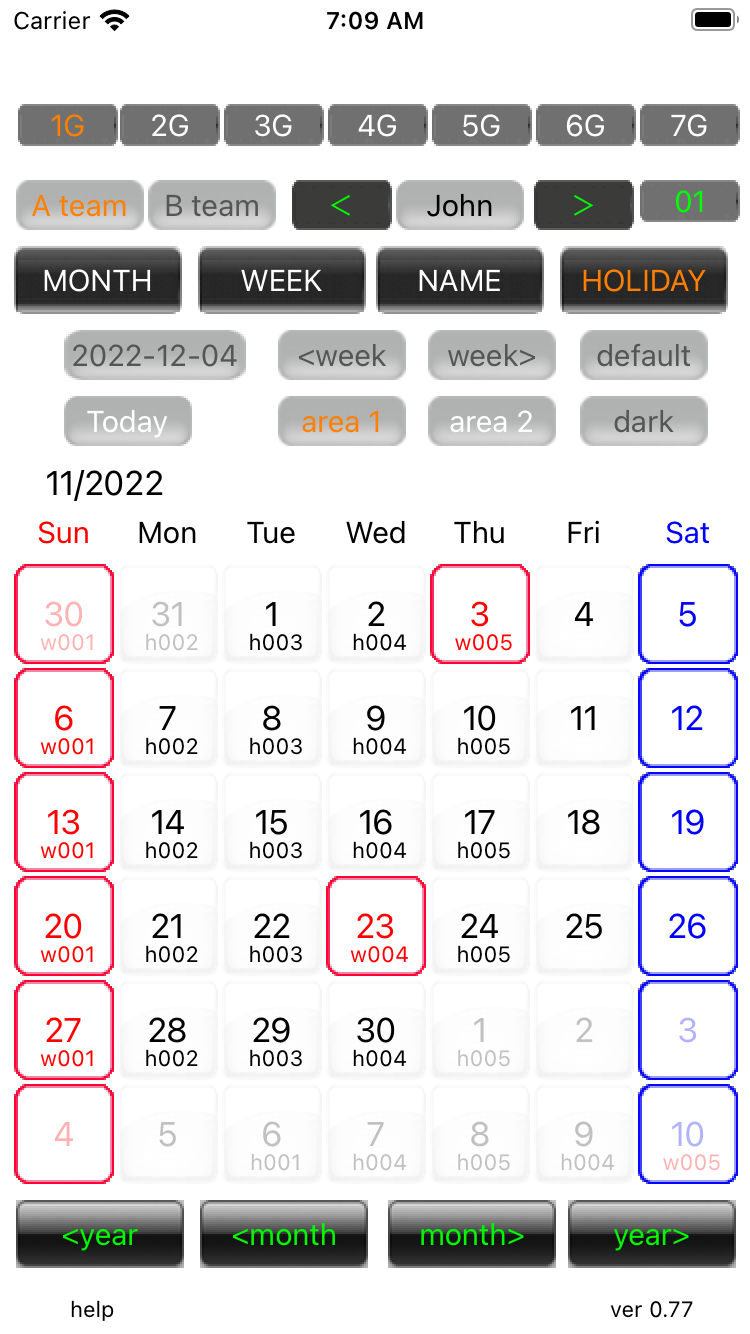This screenshot has width=750, height=1334.
Task: Select November 23 in the calendar
Action: 376,927
